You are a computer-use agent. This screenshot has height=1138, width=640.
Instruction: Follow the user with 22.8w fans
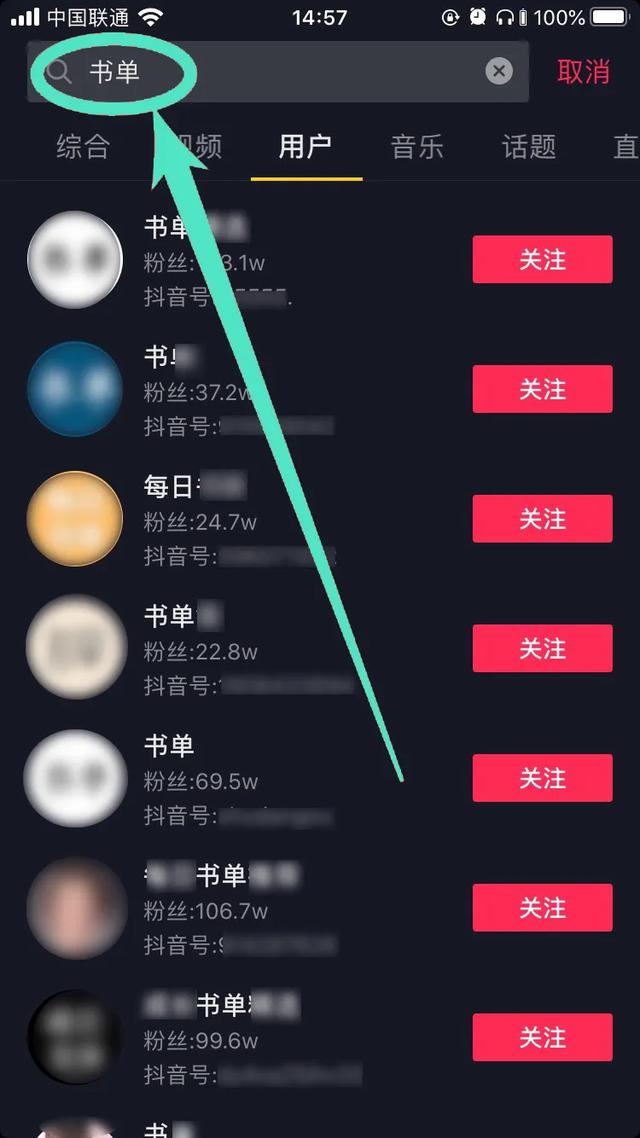(x=542, y=648)
